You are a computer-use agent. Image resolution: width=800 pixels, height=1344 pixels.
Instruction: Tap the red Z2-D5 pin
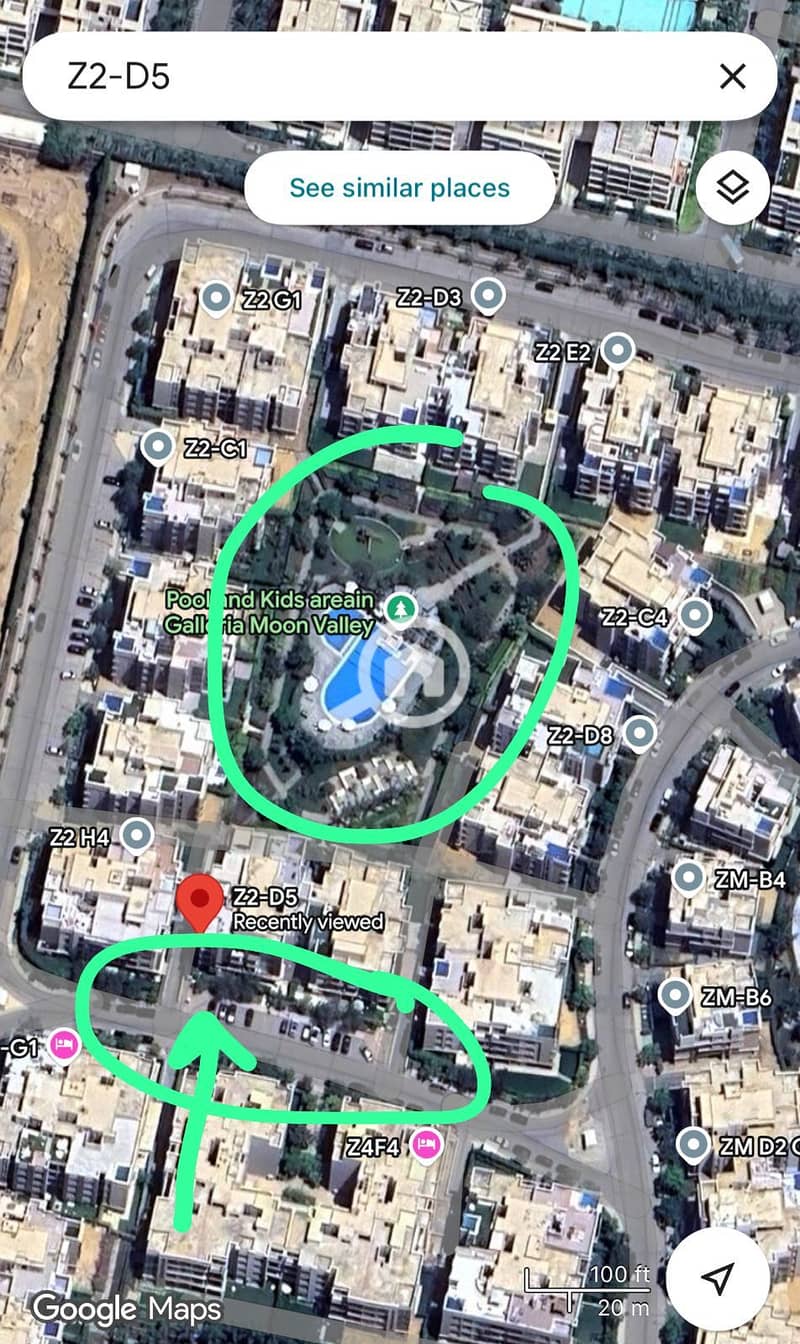[x=200, y=901]
